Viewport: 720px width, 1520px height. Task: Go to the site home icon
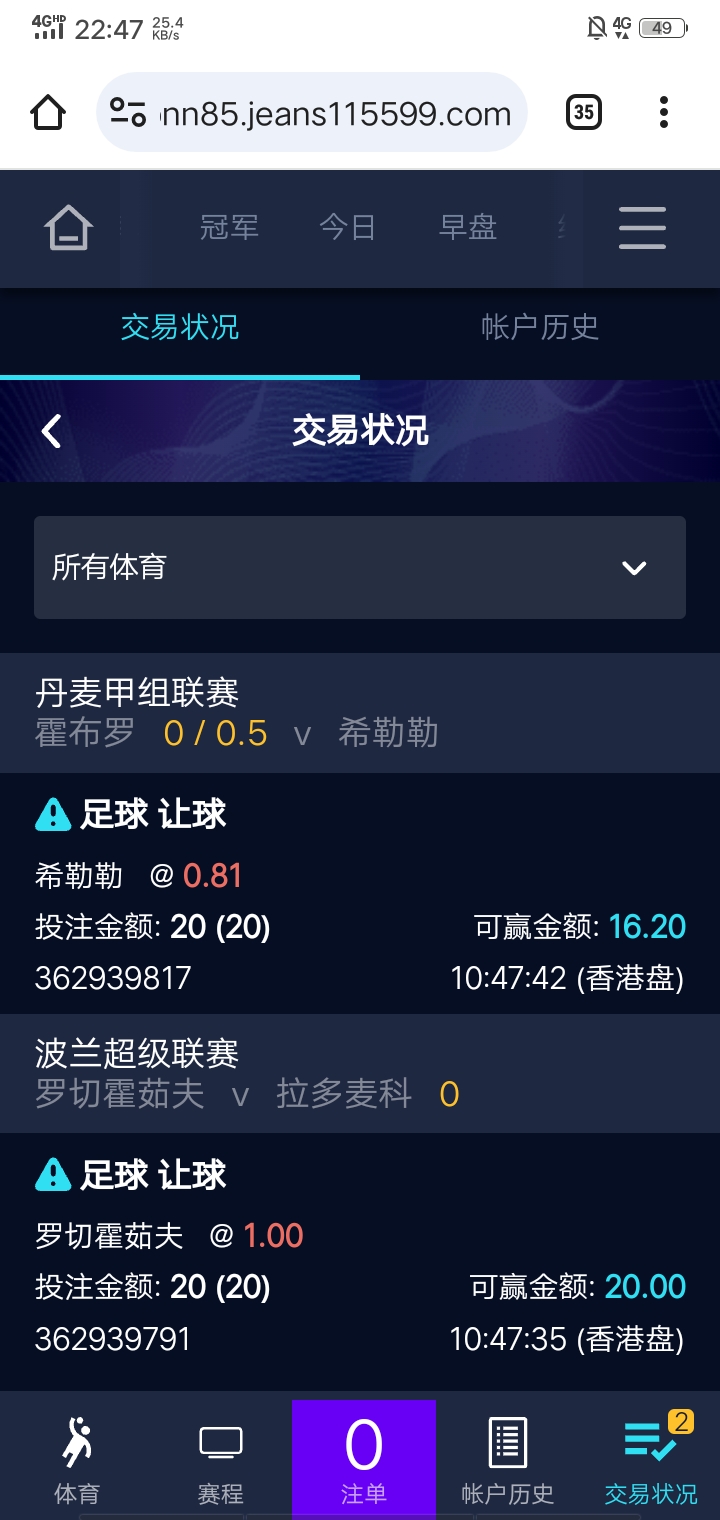68,228
